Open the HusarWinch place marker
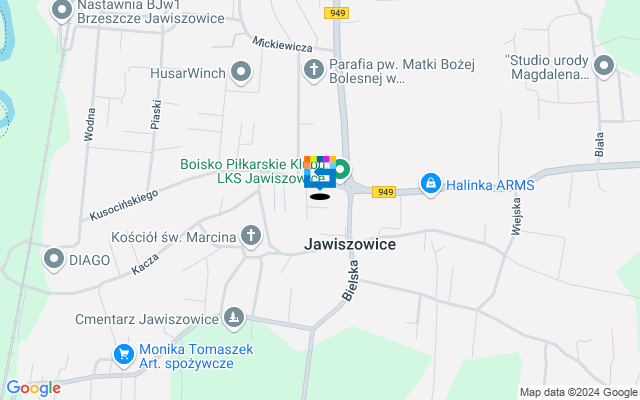The image size is (640, 400). [x=241, y=71]
